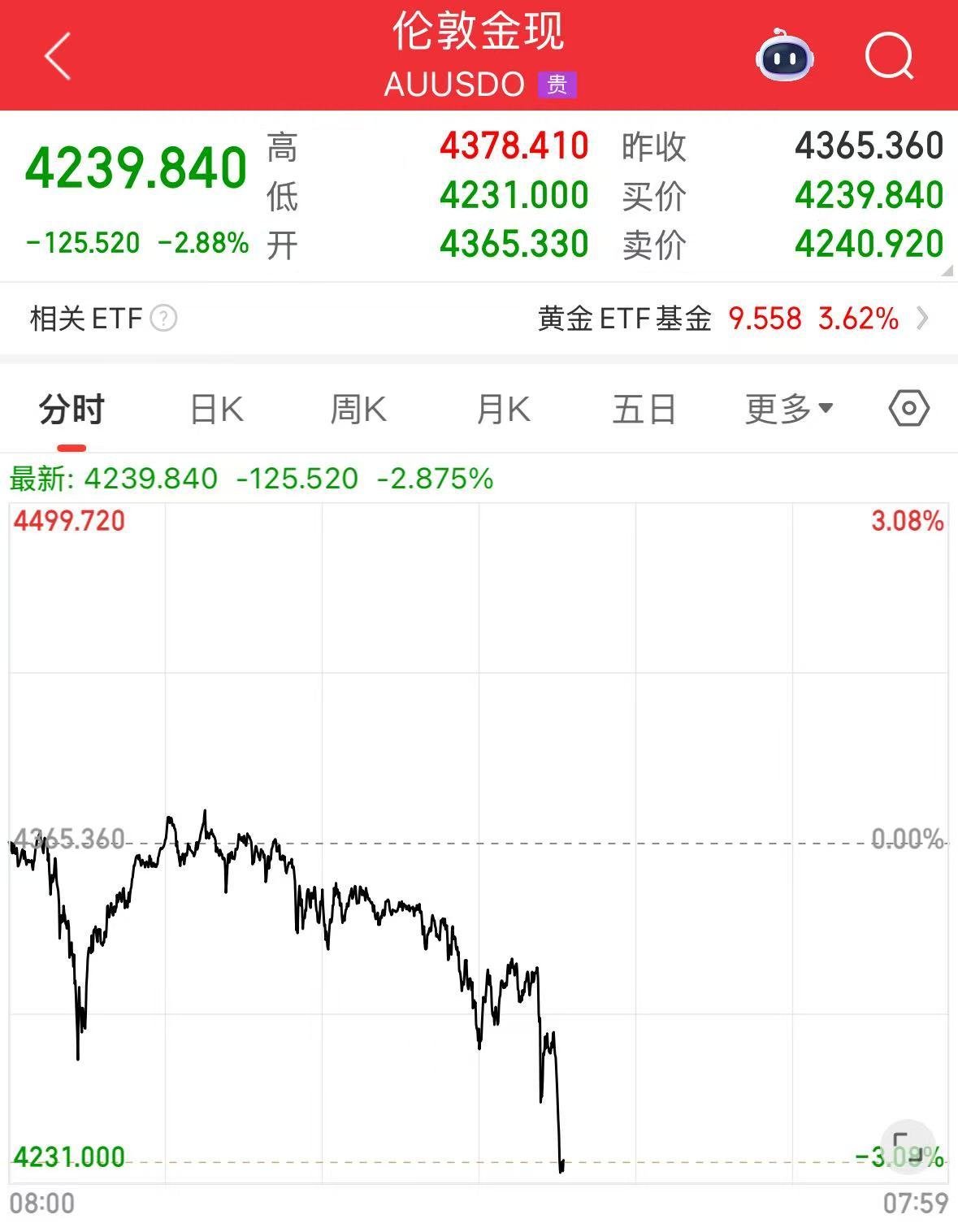Select the 周K weekly chart tab
The image size is (958, 1232).
coord(358,409)
